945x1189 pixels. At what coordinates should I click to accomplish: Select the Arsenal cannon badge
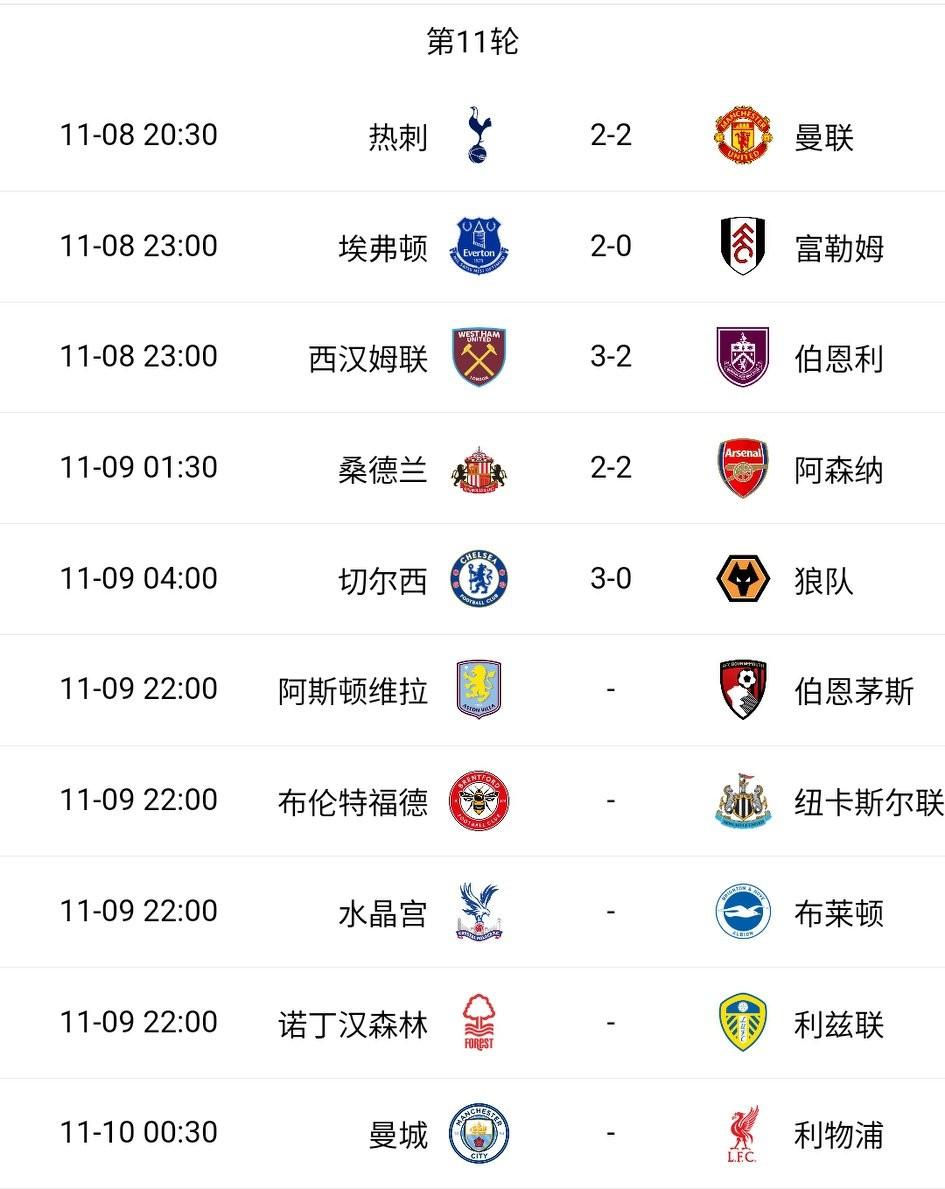(742, 468)
